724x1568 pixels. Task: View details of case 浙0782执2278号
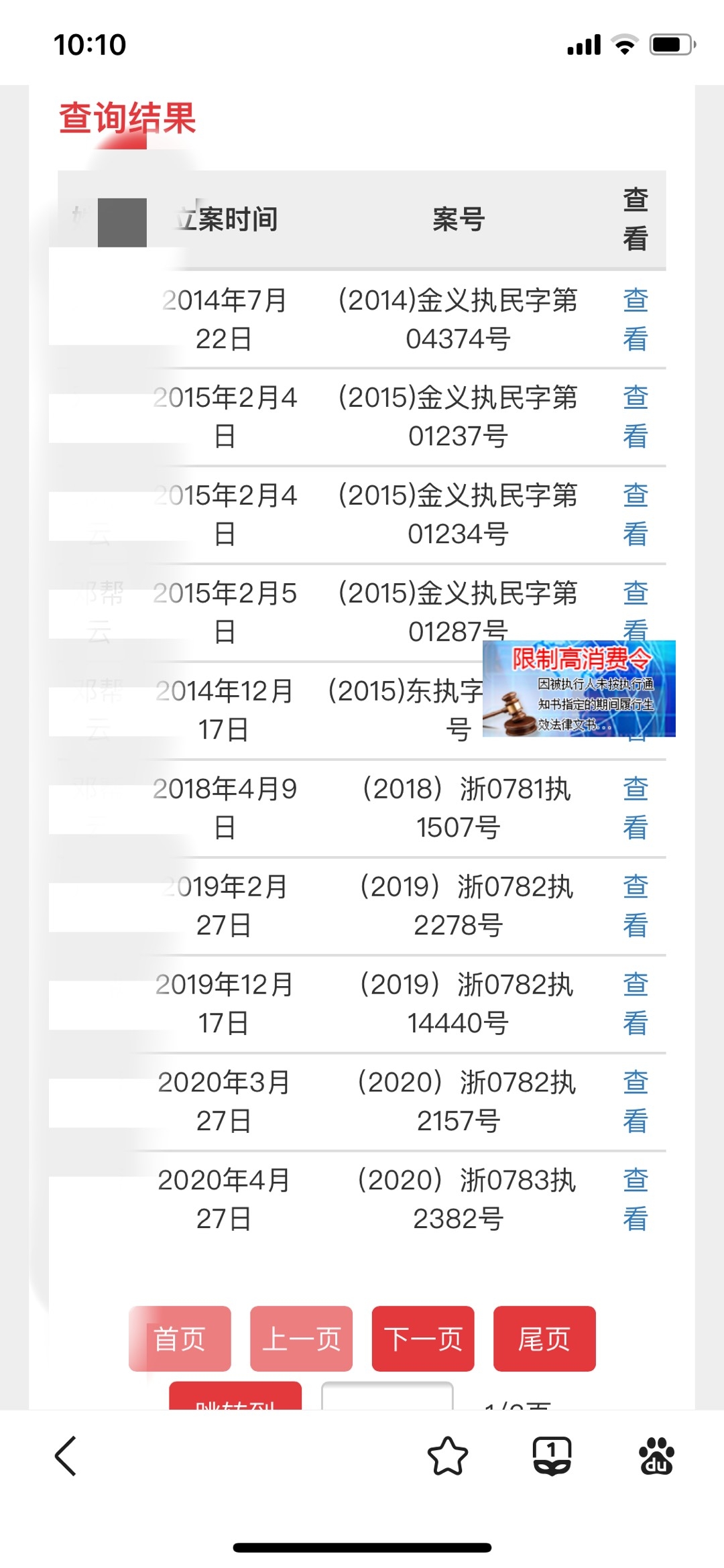635,906
